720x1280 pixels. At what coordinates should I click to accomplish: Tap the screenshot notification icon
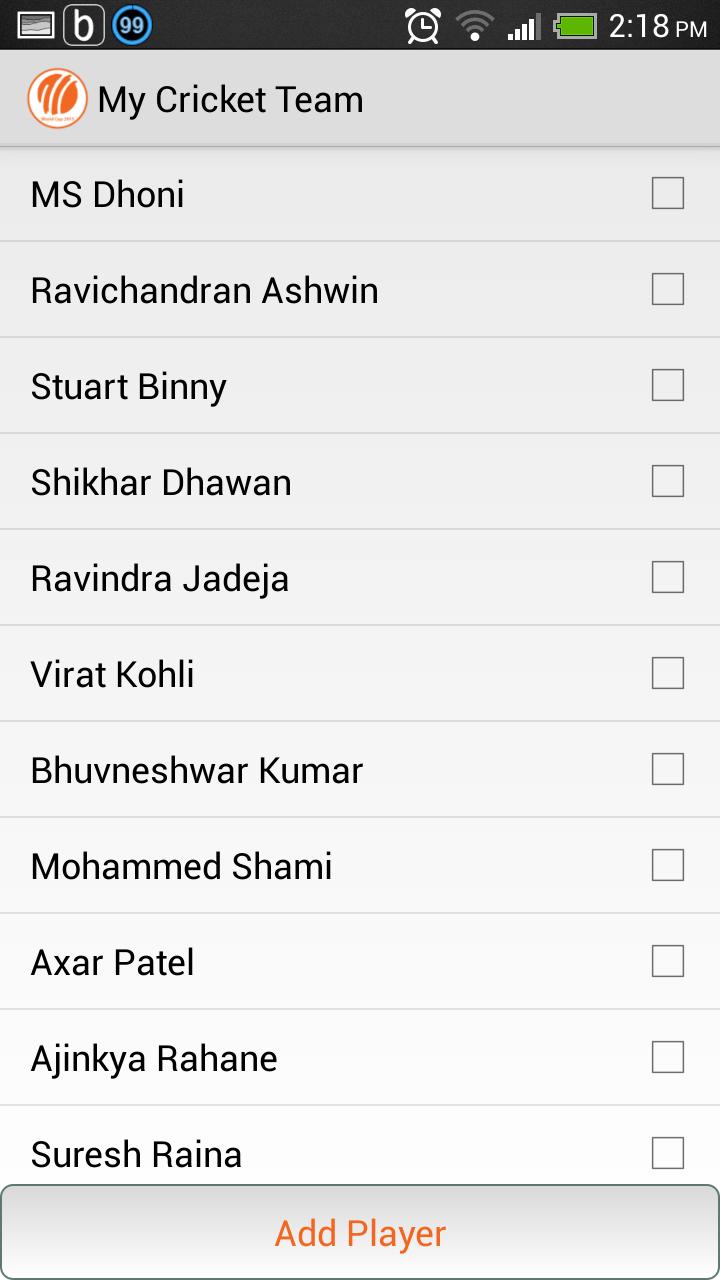33,26
